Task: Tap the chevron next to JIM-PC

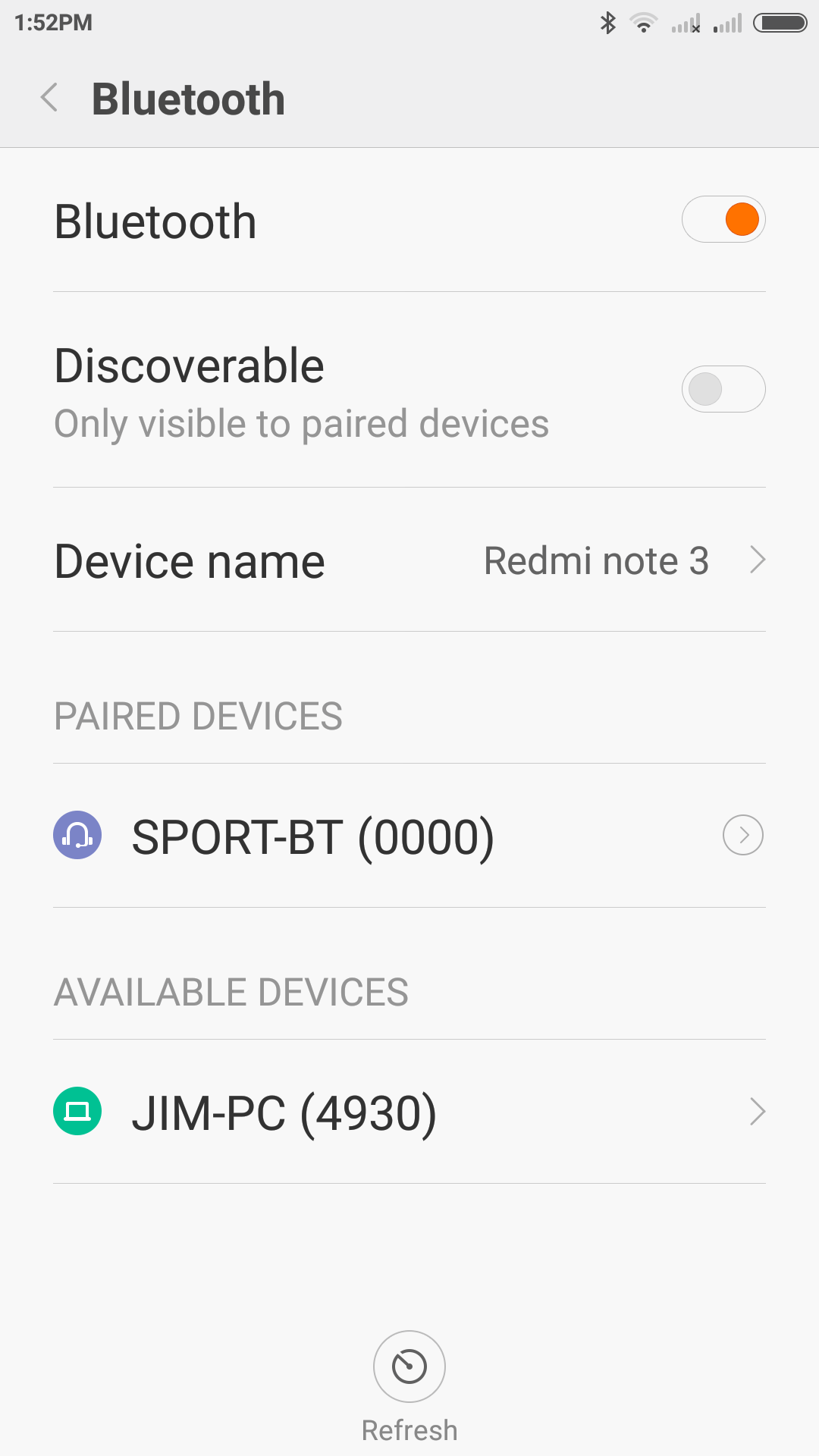Action: [758, 1112]
